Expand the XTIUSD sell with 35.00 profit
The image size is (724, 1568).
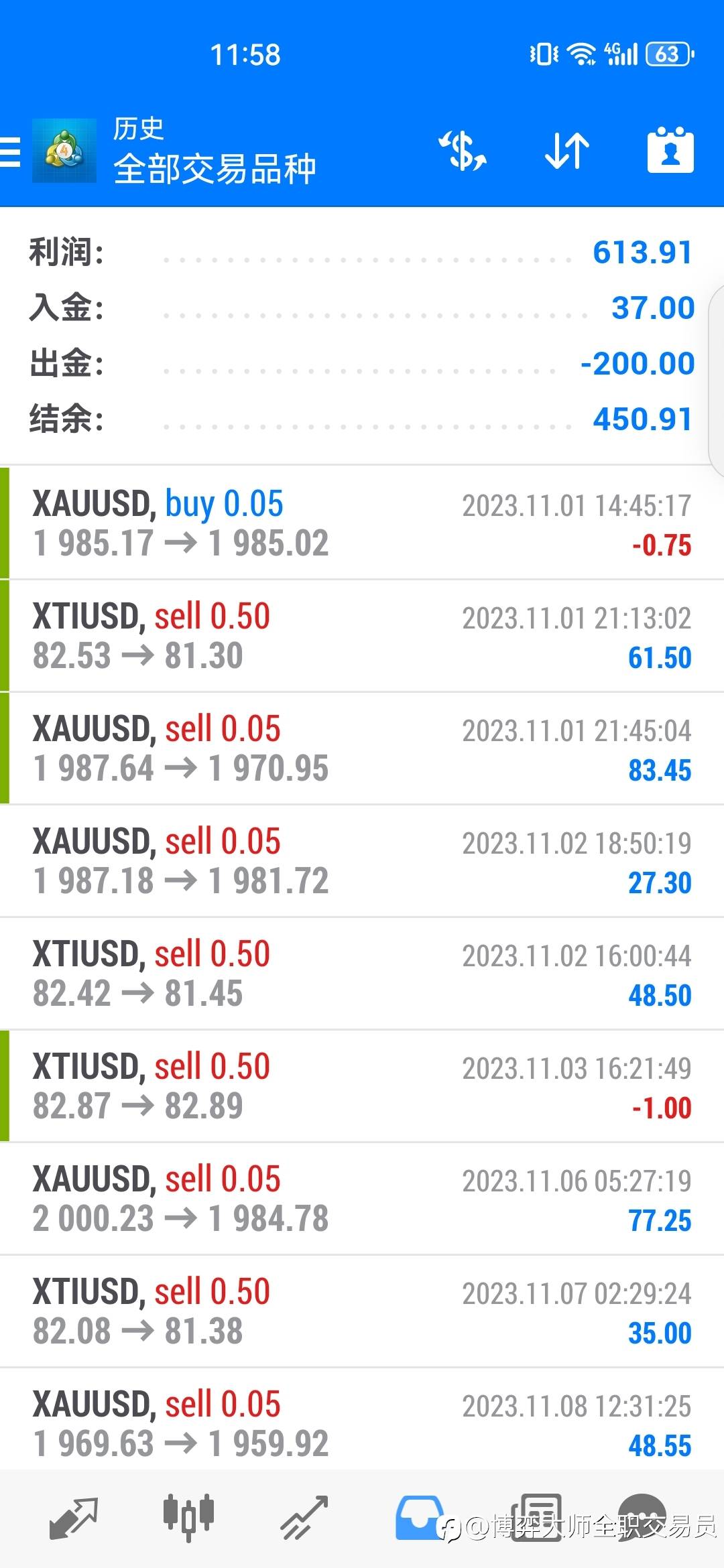(x=362, y=1311)
